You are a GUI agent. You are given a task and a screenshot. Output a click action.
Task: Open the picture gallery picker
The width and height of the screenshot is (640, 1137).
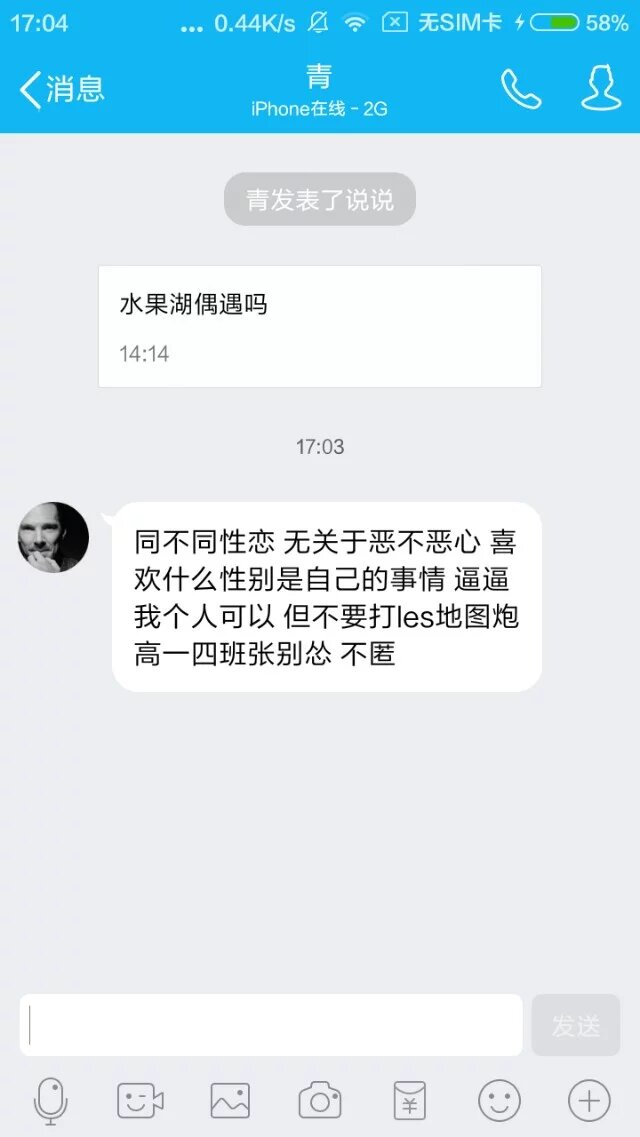[x=230, y=1101]
